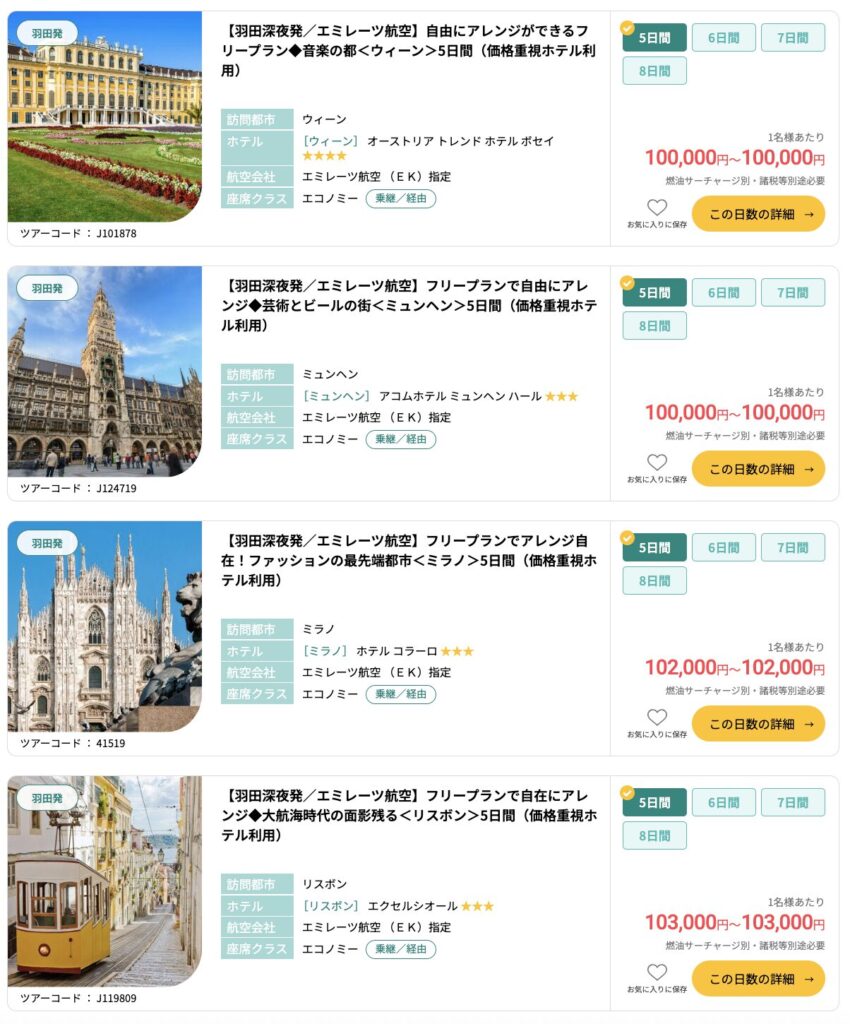Favorite the Munich tour with the heart
This screenshot has height=1024, width=850.
point(657,463)
